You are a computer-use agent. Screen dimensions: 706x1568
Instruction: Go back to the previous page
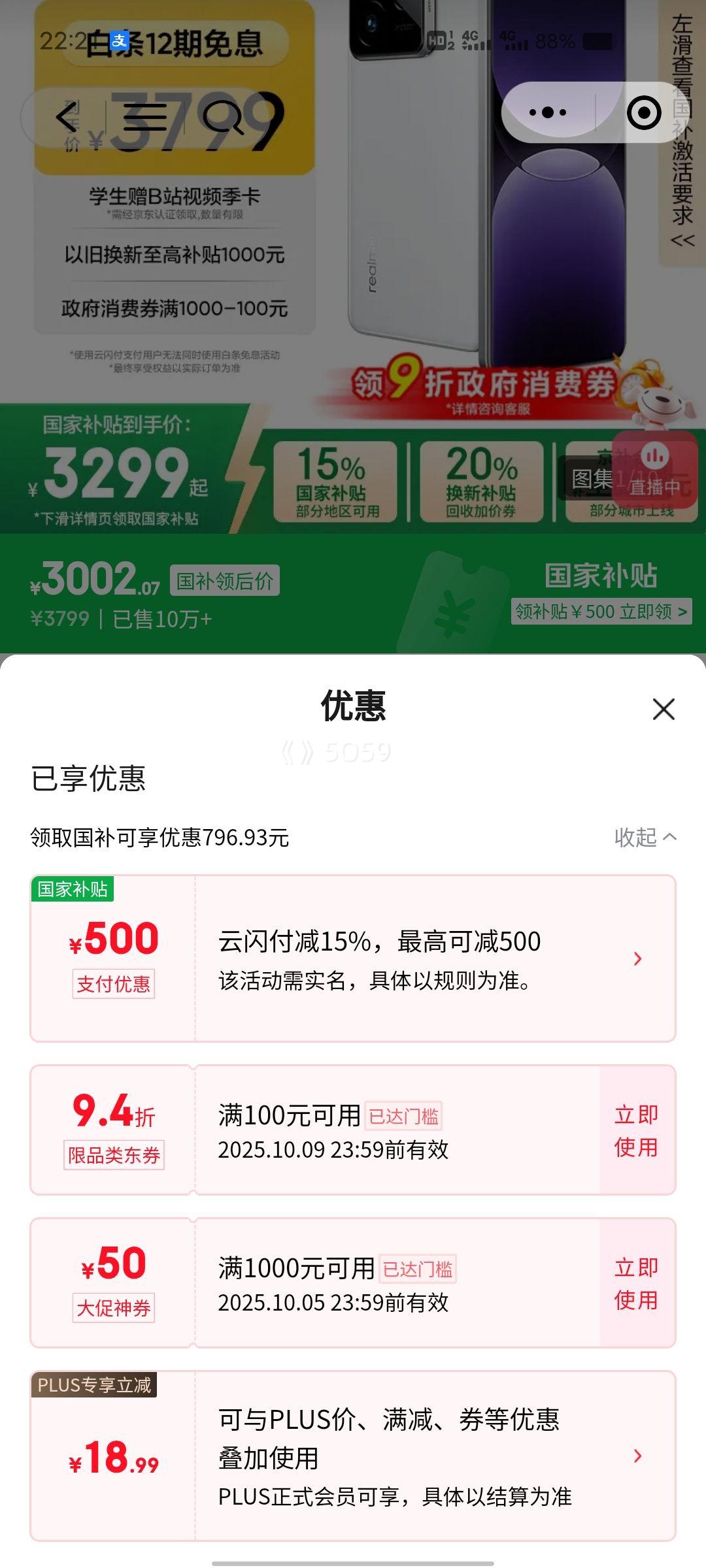[x=67, y=118]
